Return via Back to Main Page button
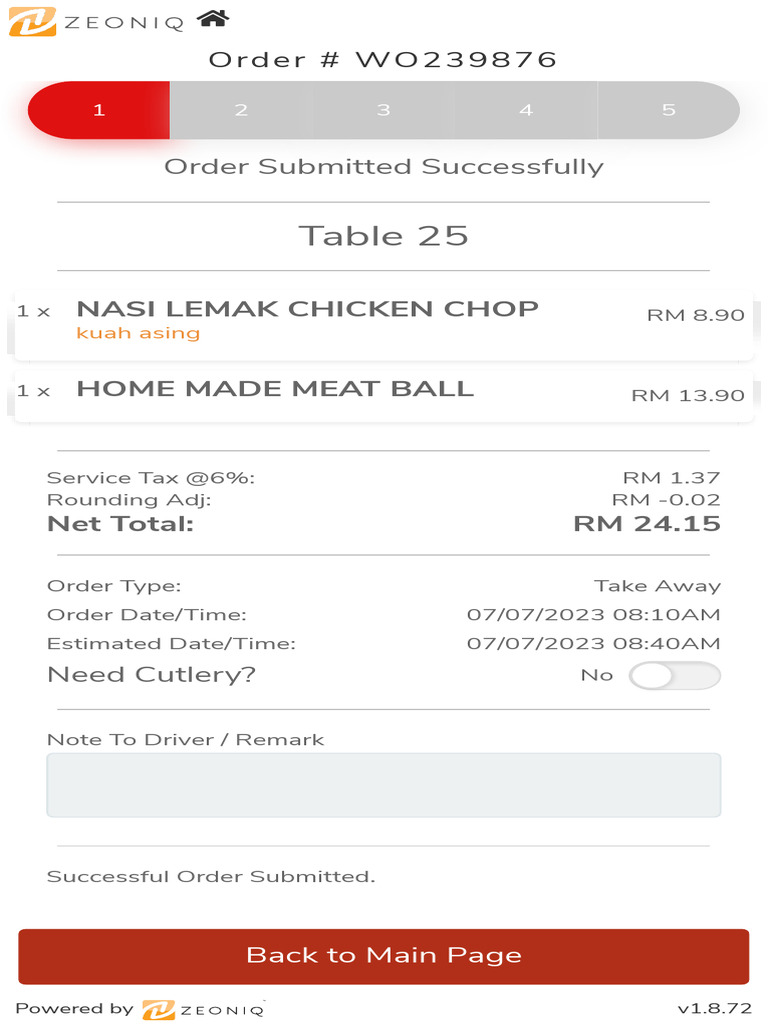This screenshot has width=768, height=1024. 384,956
